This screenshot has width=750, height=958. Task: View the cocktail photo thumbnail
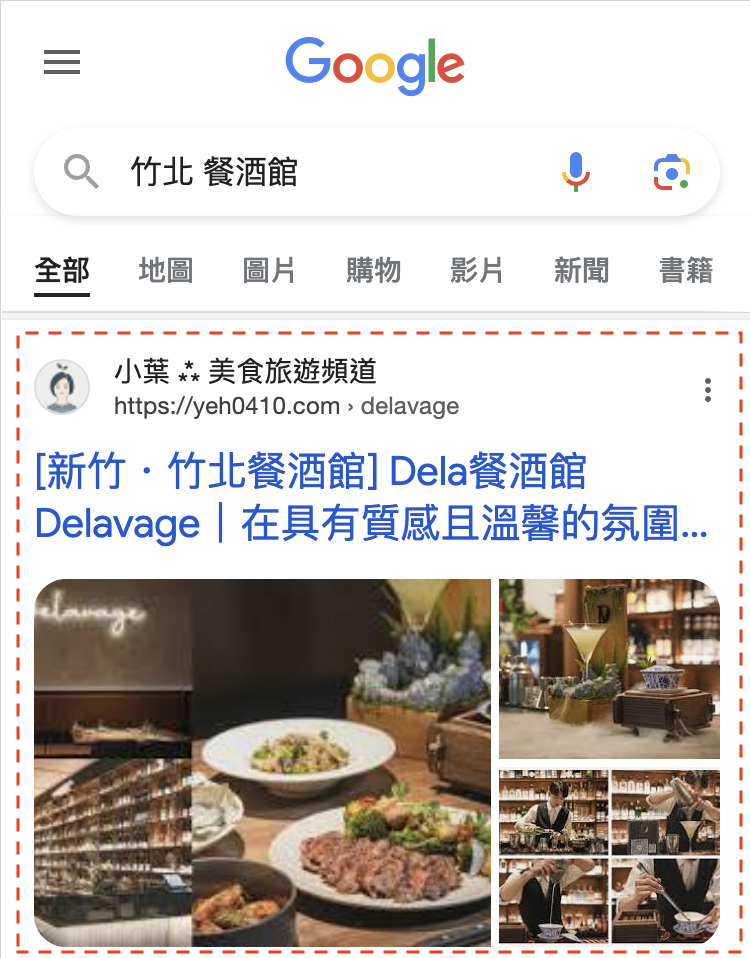tap(609, 669)
